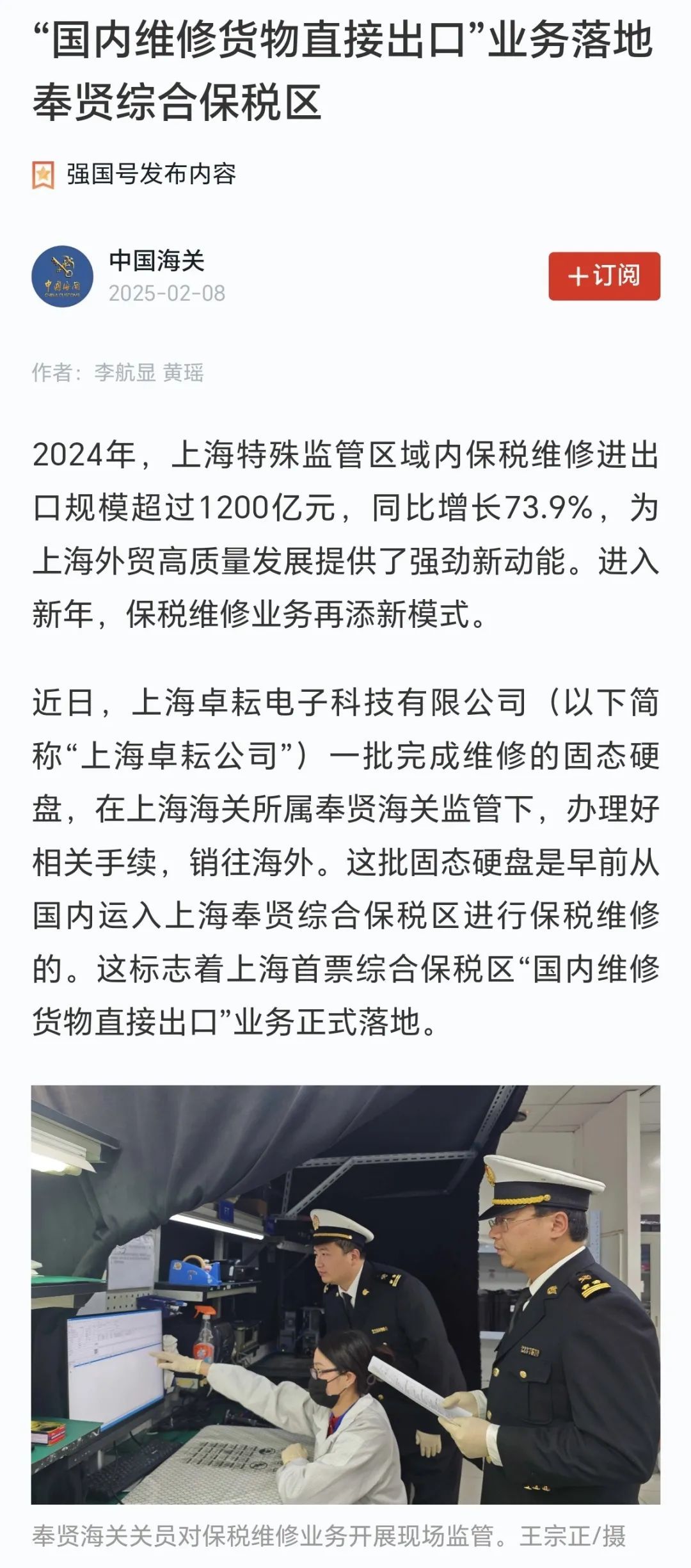Image resolution: width=691 pixels, height=1568 pixels.
Task: Open the customs officers photo
Action: pyautogui.click(x=345, y=1294)
